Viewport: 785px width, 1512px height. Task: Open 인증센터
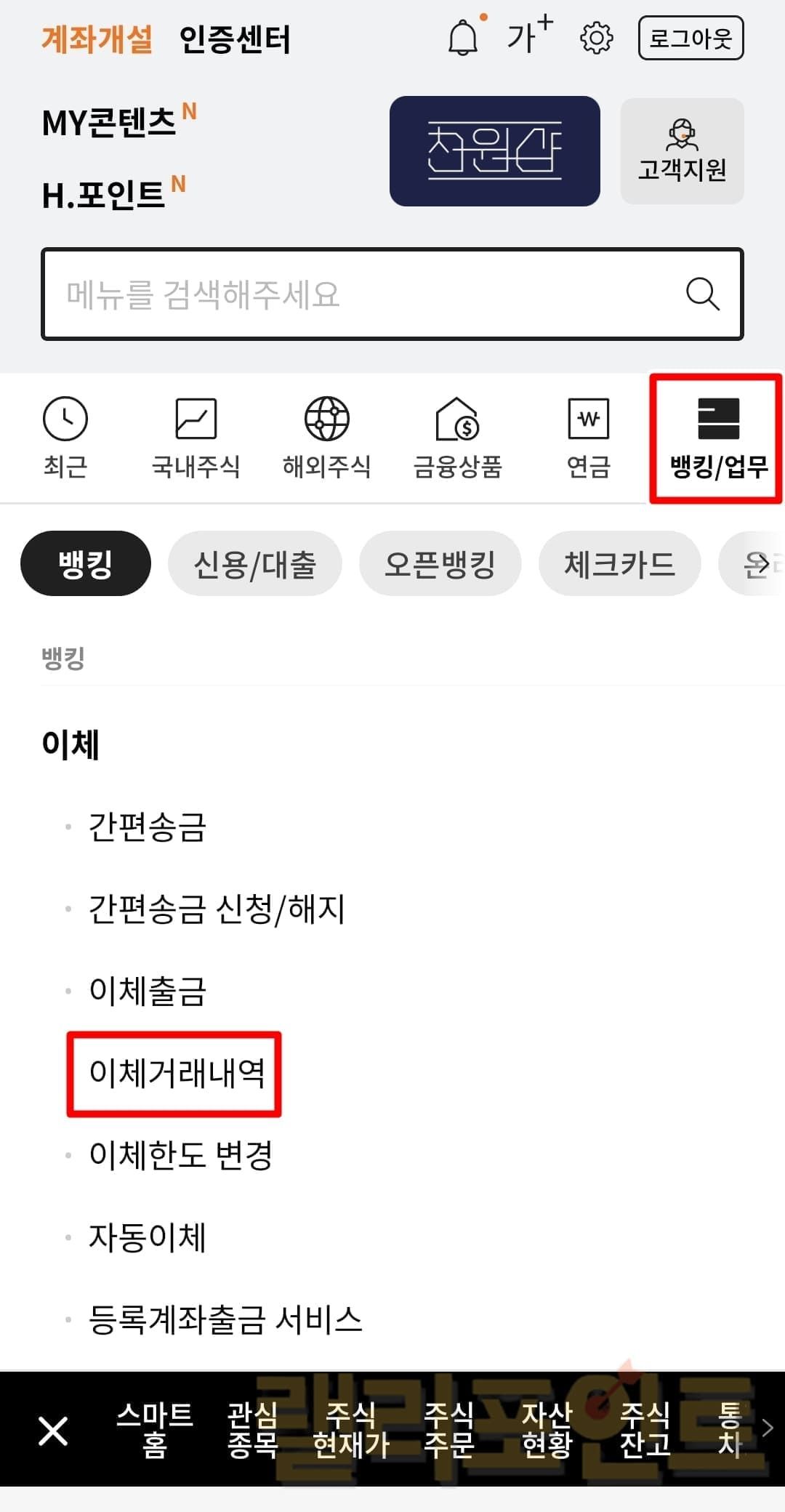click(x=234, y=39)
